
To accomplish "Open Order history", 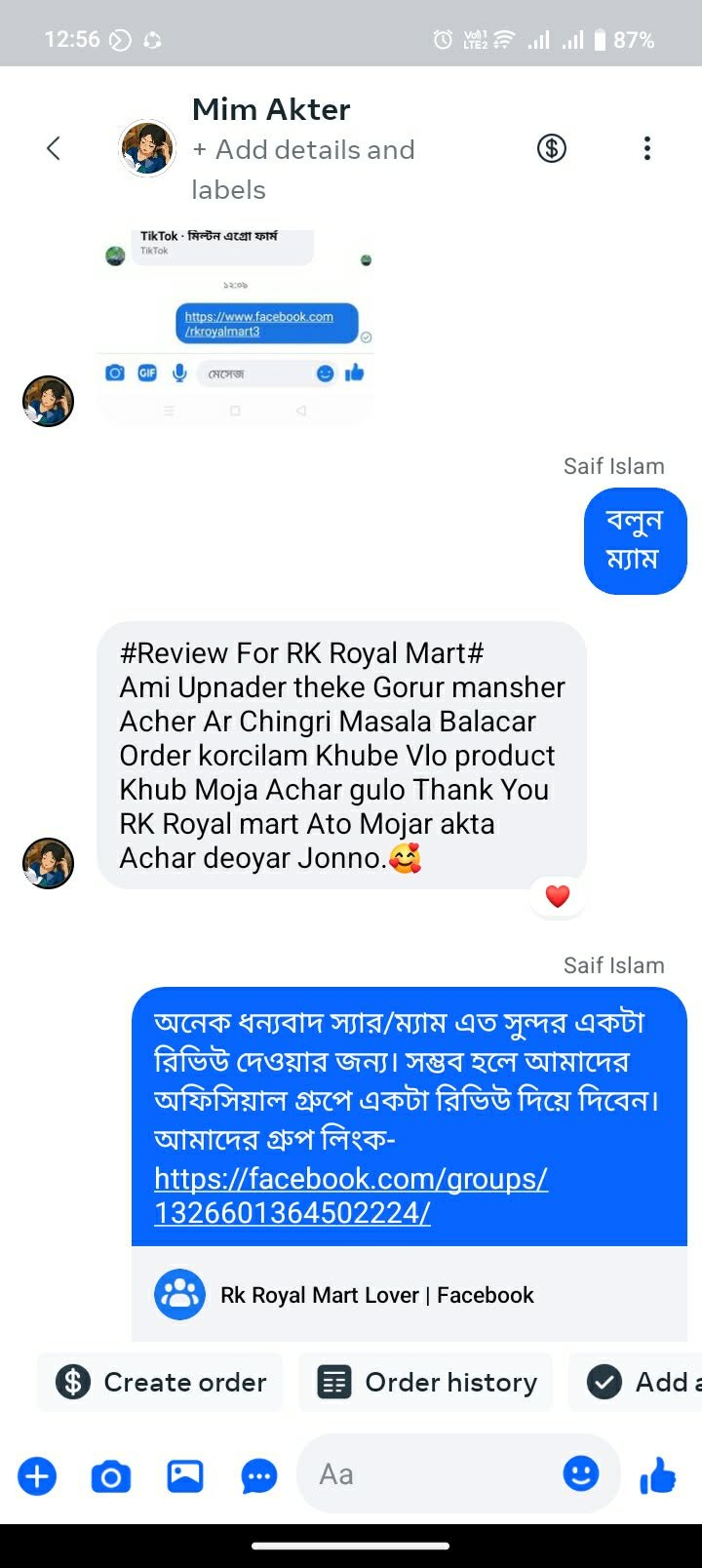I will (x=426, y=1382).
